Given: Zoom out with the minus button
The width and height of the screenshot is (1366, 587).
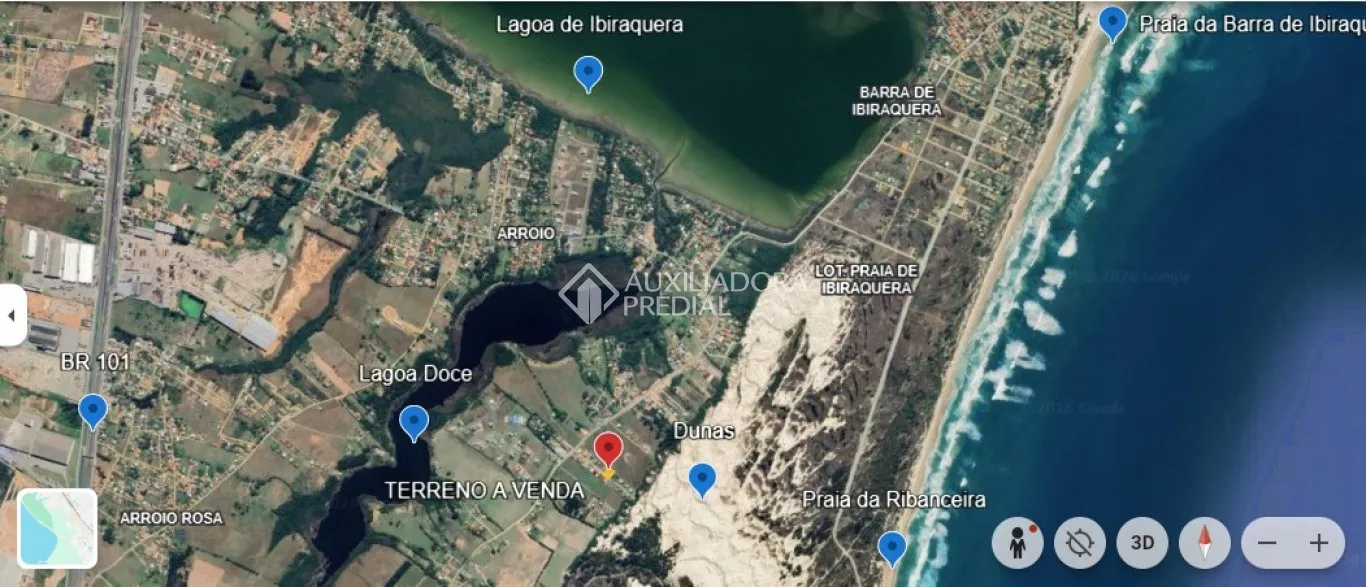Looking at the screenshot, I should pyautogui.click(x=1267, y=543).
